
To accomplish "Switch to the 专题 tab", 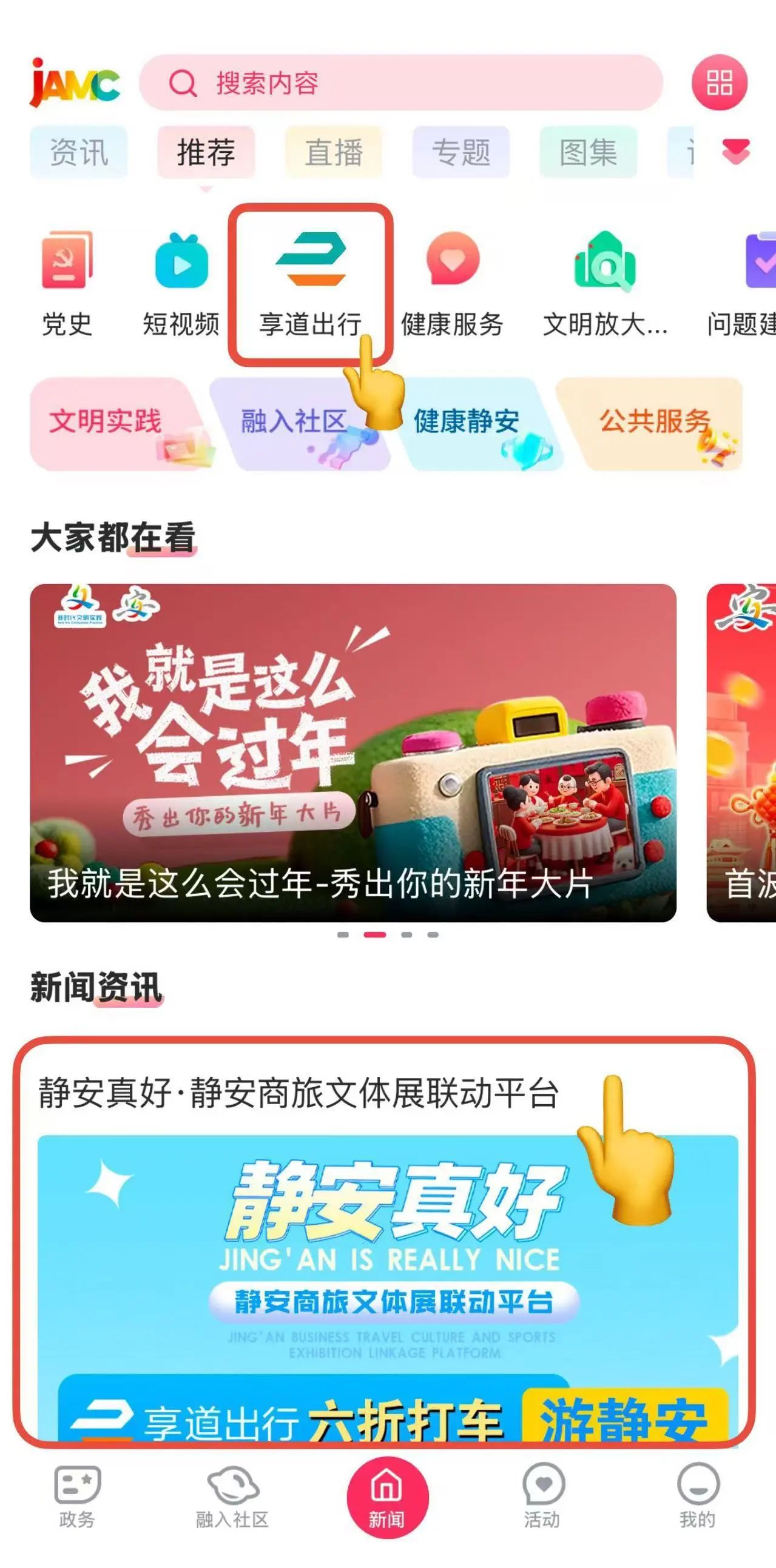I will pos(461,152).
